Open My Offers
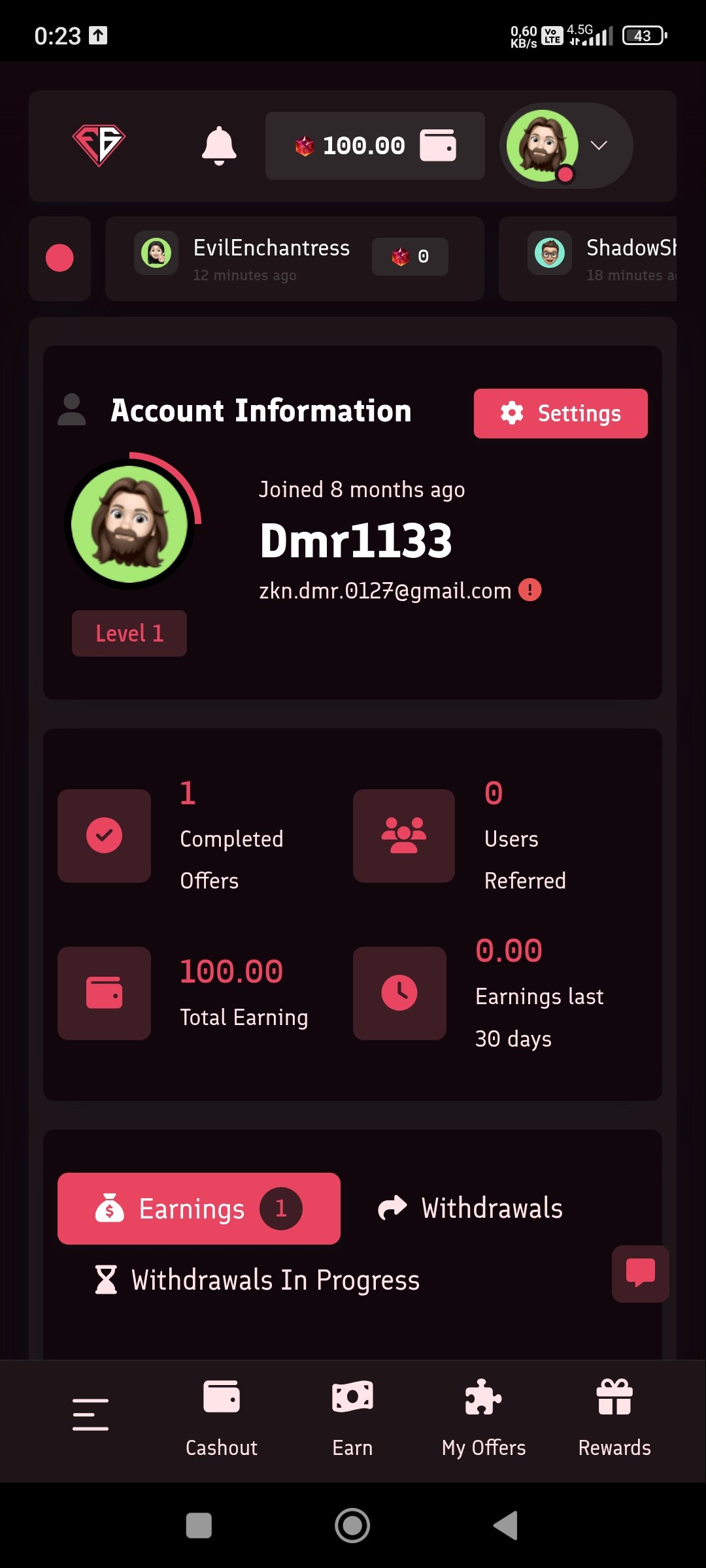Screen dimensions: 706x1568 [484, 1418]
